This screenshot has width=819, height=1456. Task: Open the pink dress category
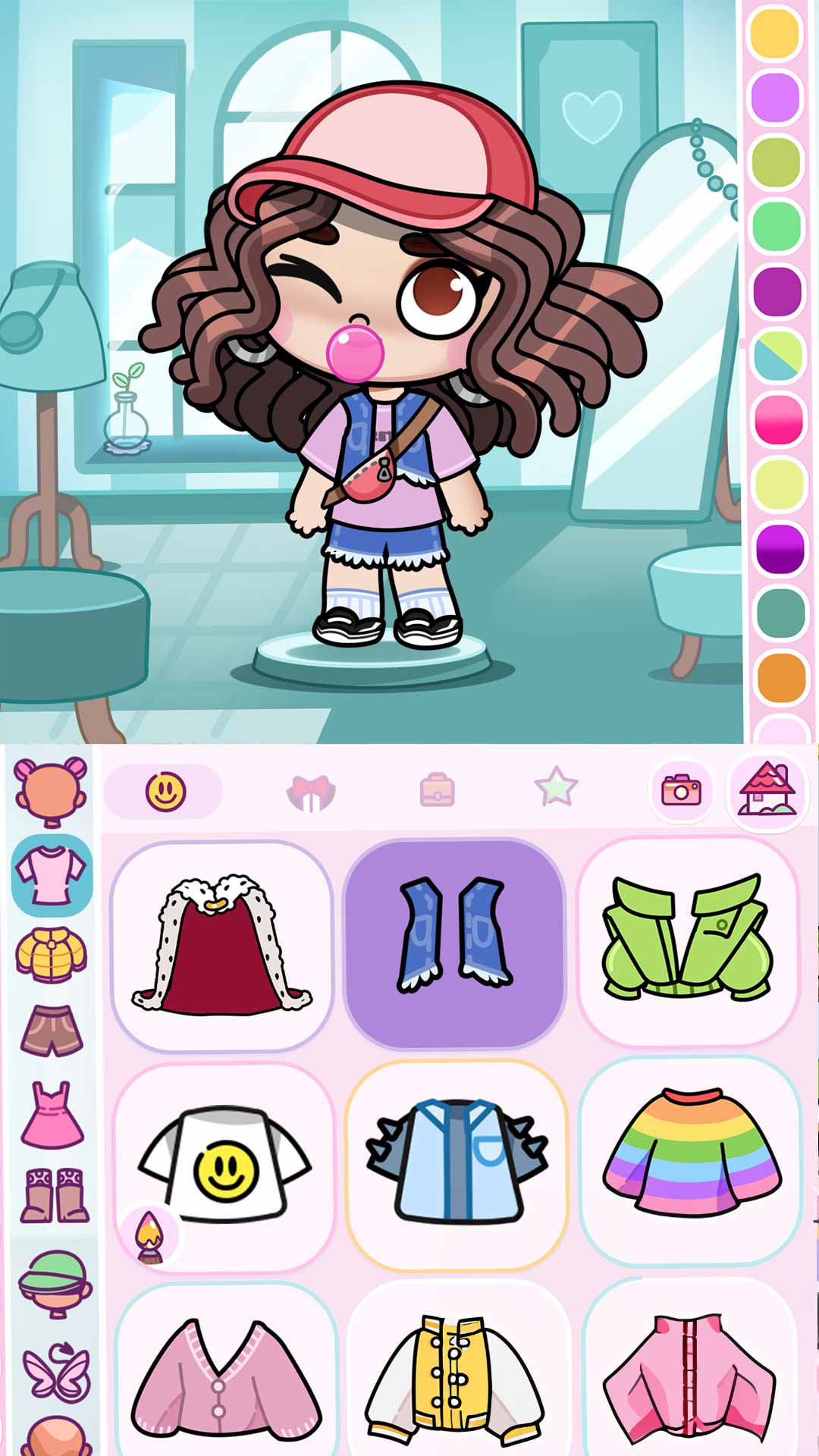pos(52,1114)
